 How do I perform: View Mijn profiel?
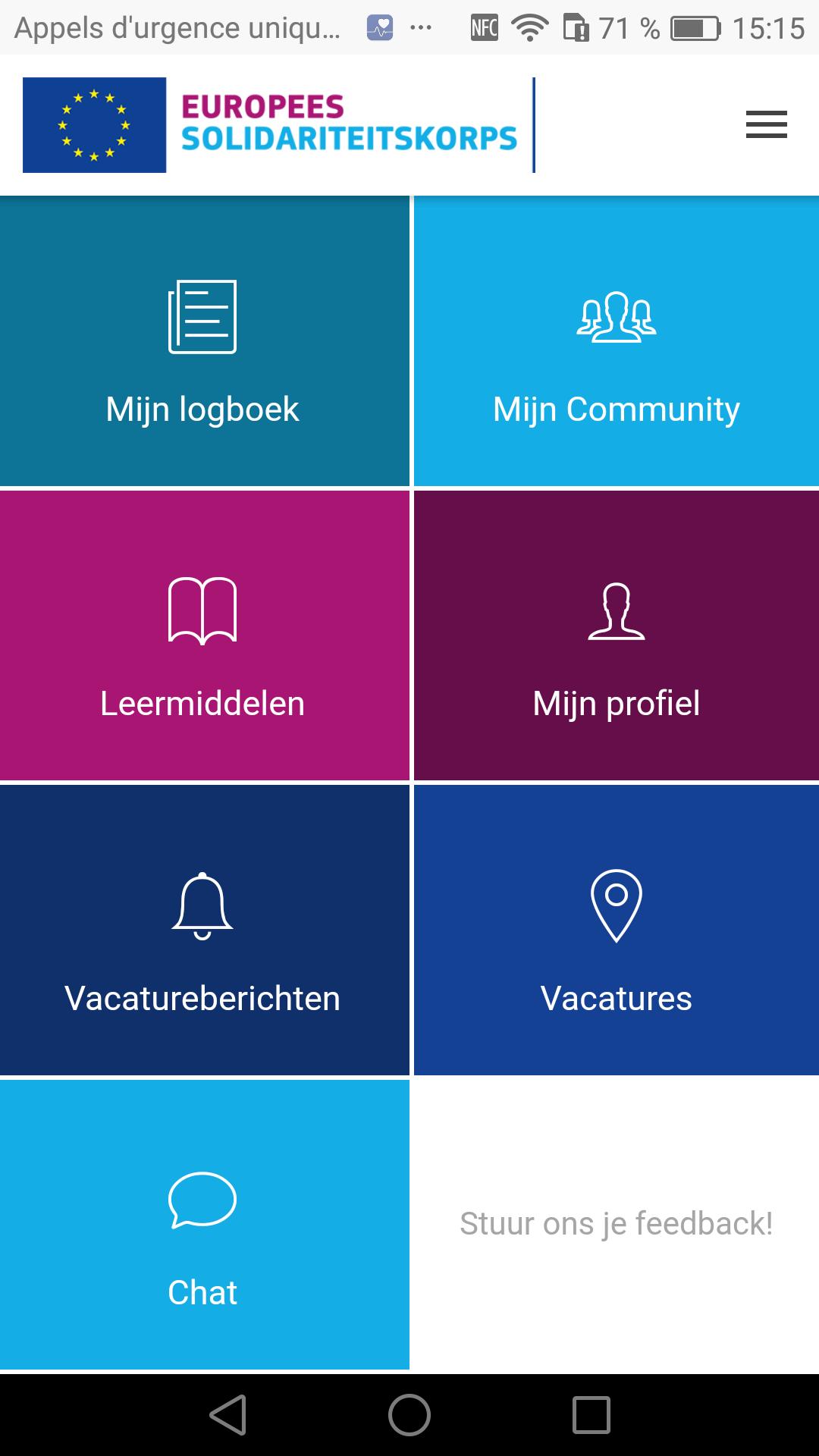click(x=617, y=635)
